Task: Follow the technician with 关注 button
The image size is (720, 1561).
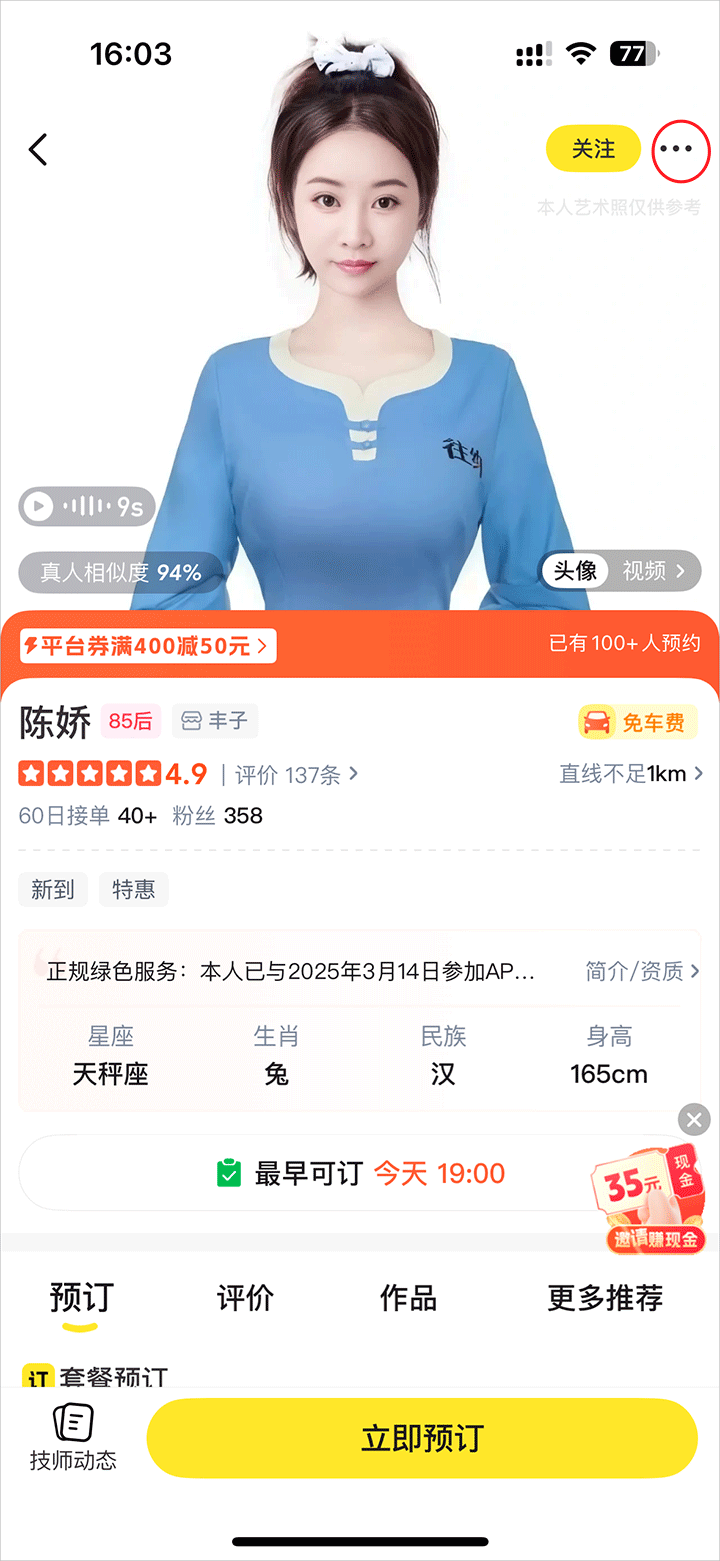Action: pyautogui.click(x=593, y=149)
